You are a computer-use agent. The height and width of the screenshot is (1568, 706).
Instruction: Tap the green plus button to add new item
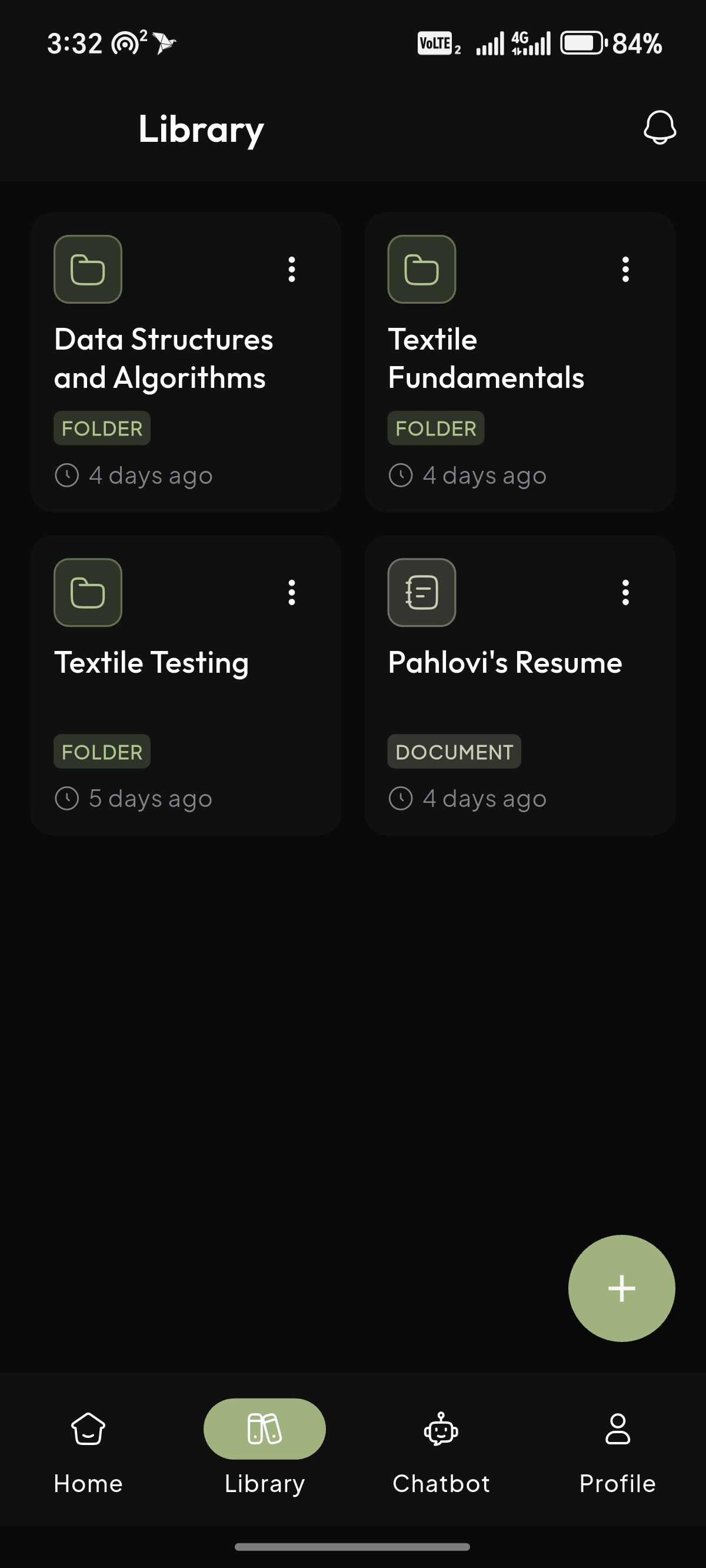(621, 1287)
